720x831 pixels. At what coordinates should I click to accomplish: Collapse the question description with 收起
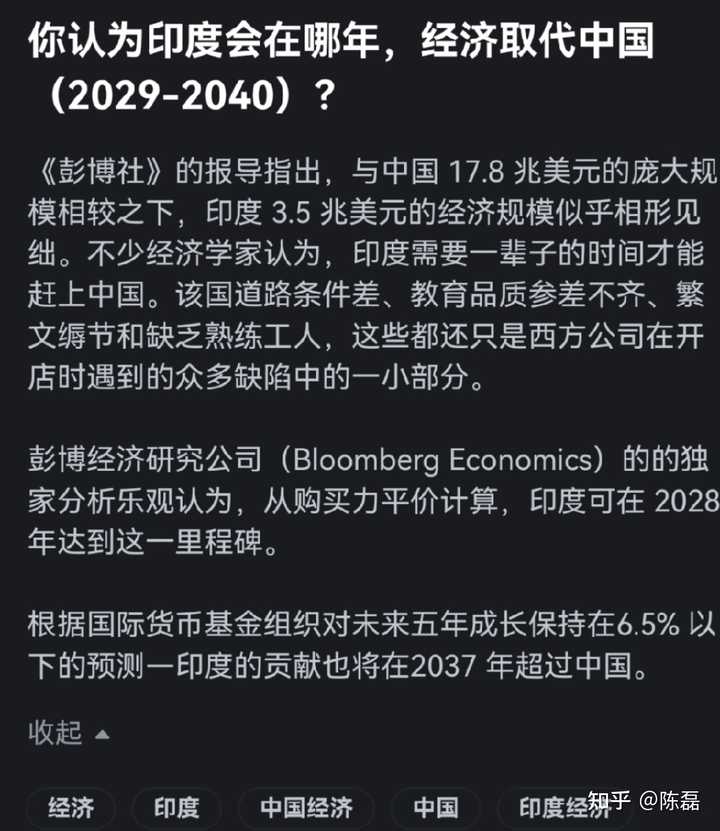[x=68, y=732]
